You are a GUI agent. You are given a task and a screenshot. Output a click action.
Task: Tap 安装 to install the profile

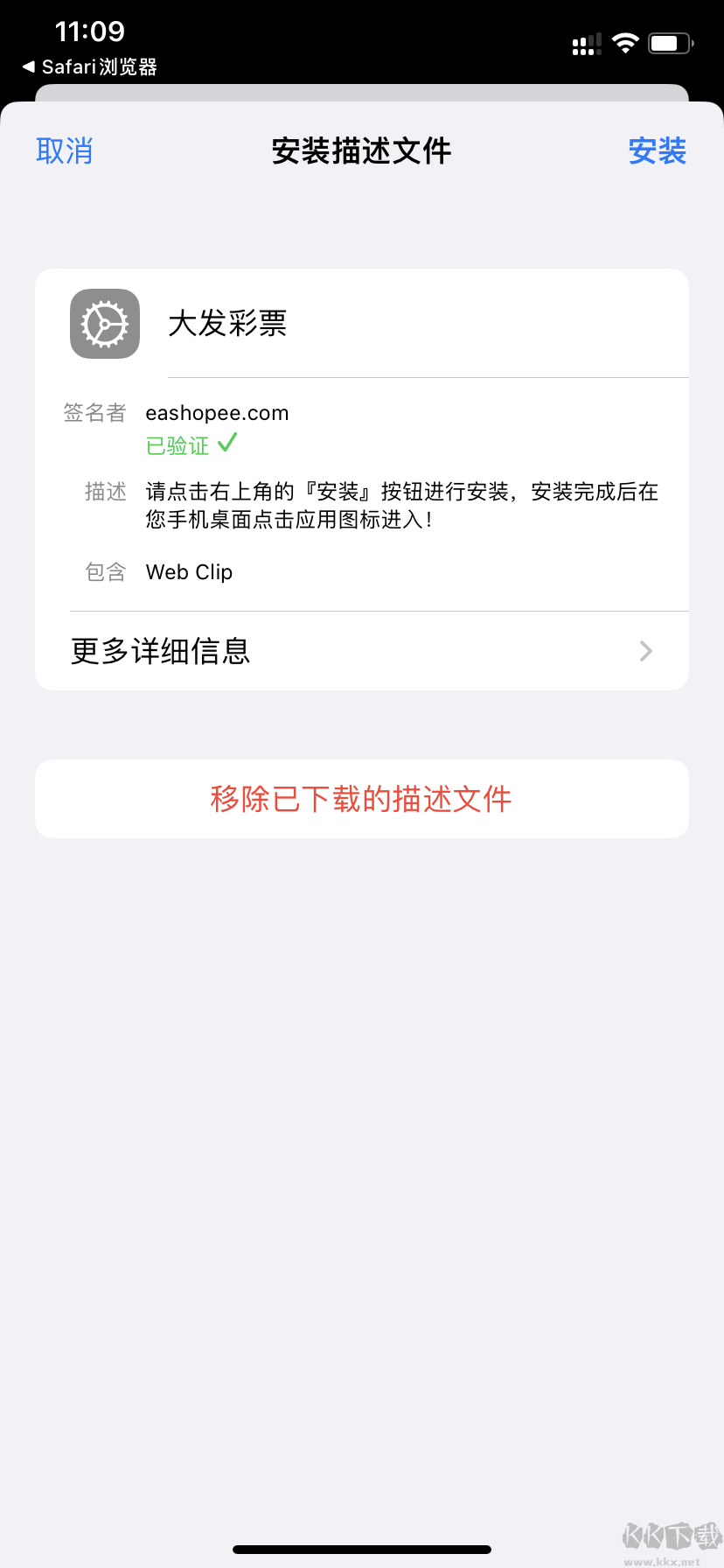[x=657, y=151]
